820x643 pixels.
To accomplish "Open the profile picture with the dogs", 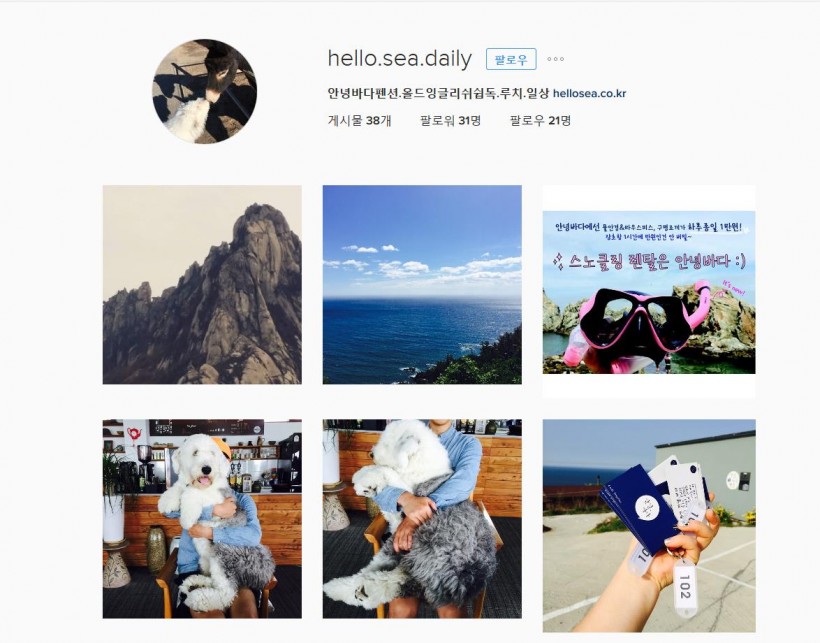I will pyautogui.click(x=204, y=92).
